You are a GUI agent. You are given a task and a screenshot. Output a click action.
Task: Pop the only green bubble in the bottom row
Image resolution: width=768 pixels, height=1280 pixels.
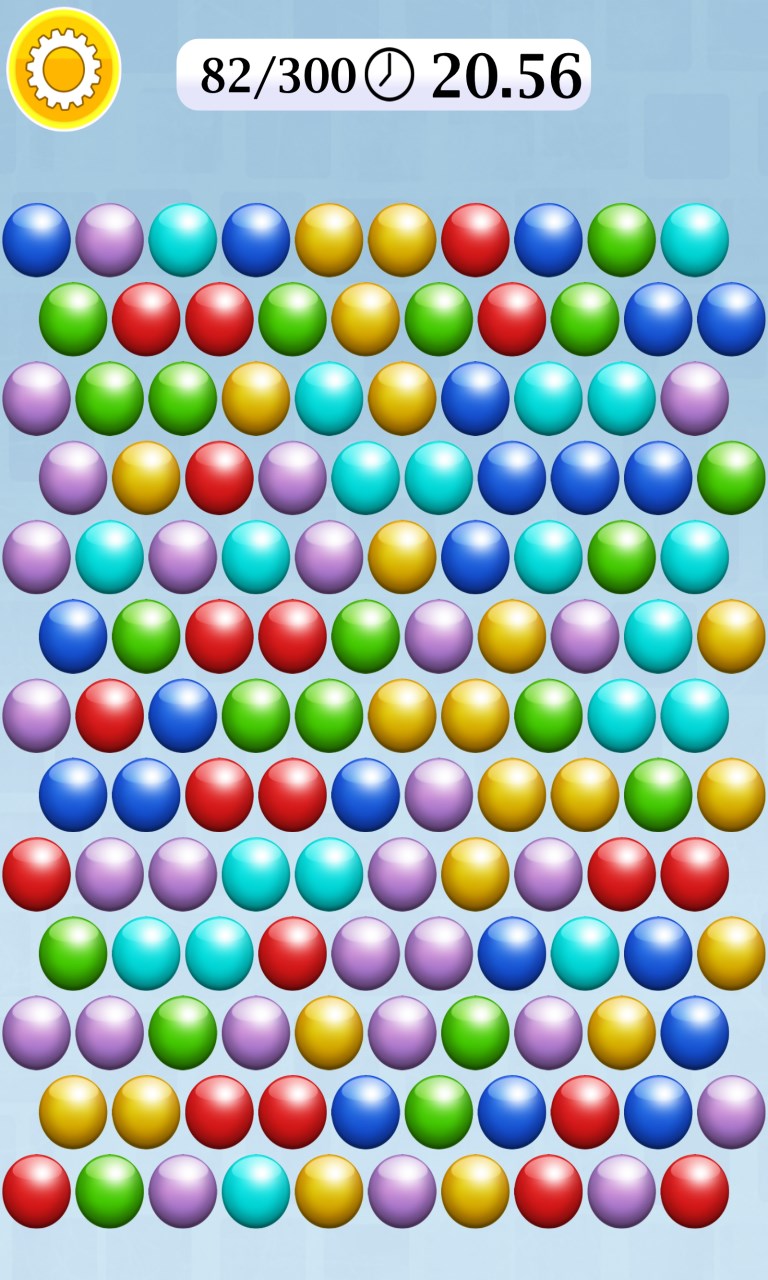110,1191
